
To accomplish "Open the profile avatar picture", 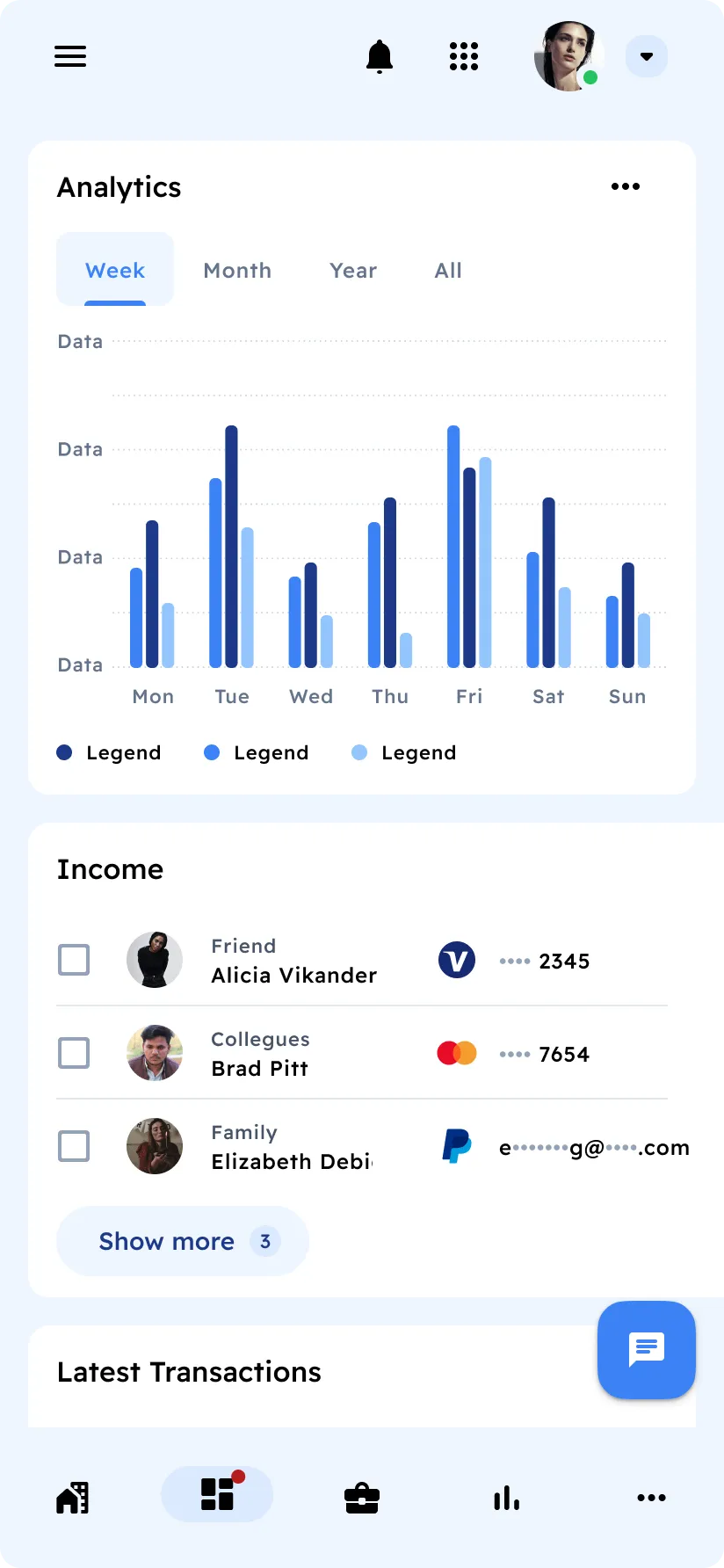I will [x=568, y=56].
